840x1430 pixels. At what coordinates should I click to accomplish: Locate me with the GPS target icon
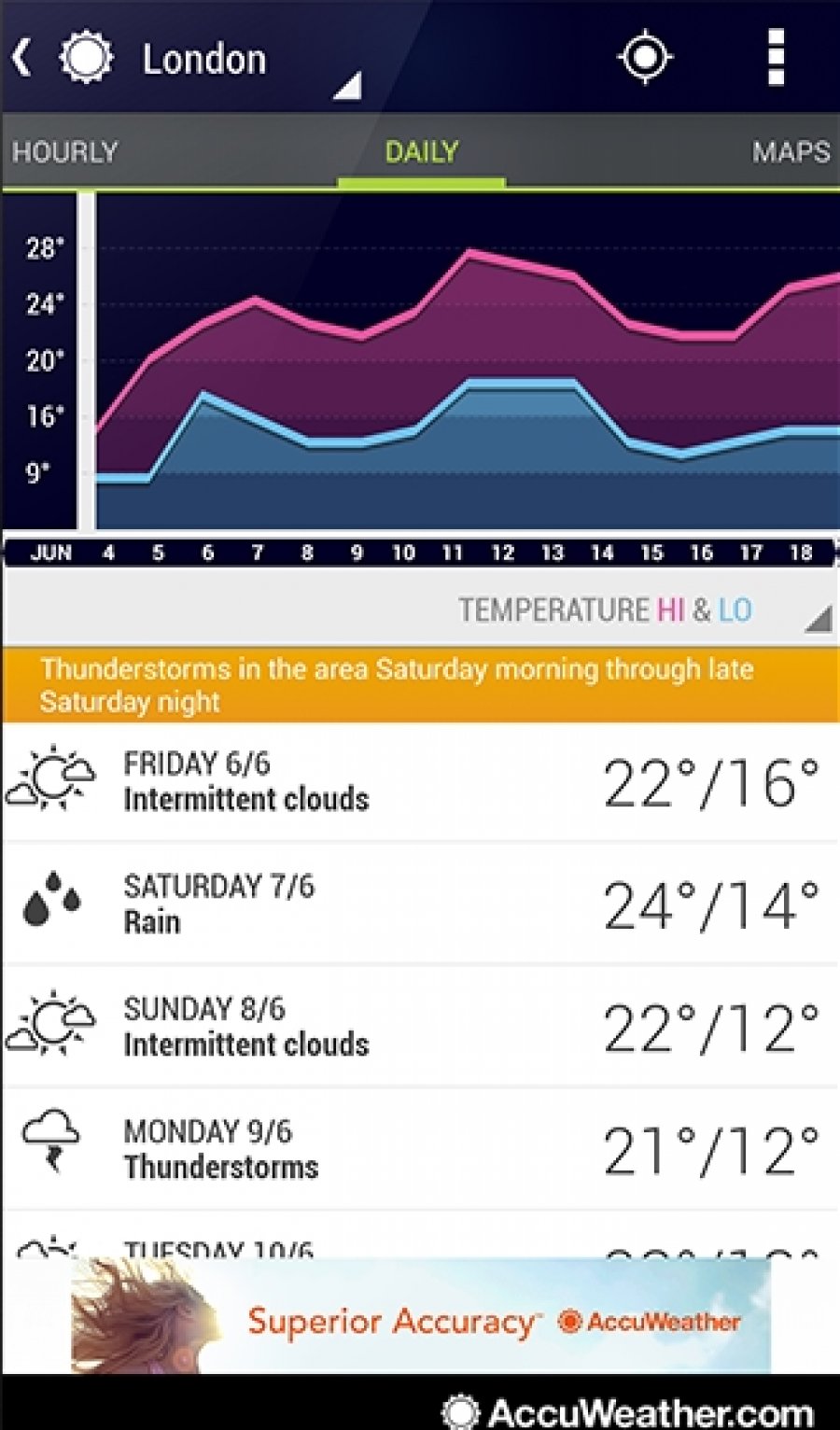(x=645, y=58)
